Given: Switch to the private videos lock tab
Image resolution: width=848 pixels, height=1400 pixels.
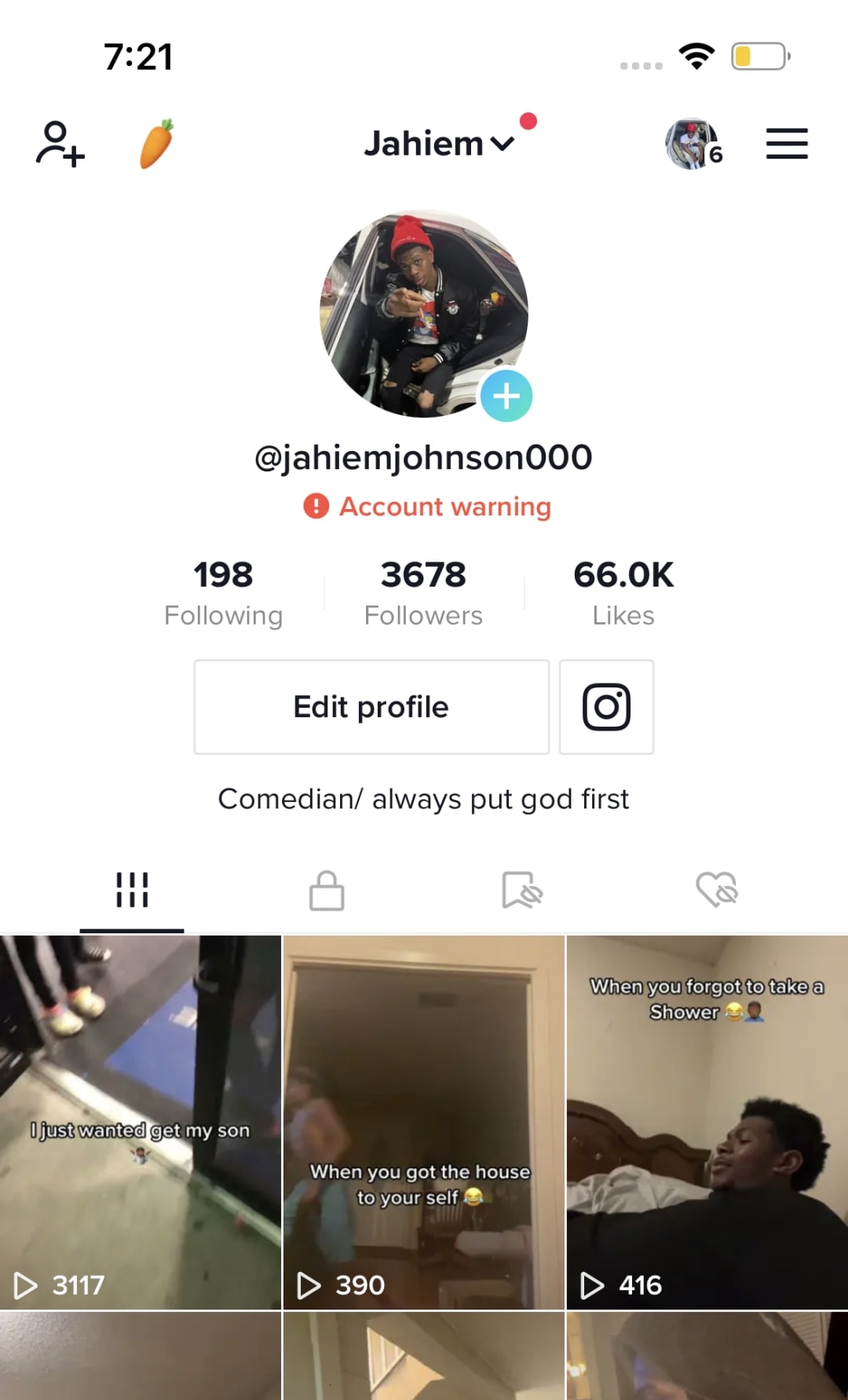Looking at the screenshot, I should [327, 891].
